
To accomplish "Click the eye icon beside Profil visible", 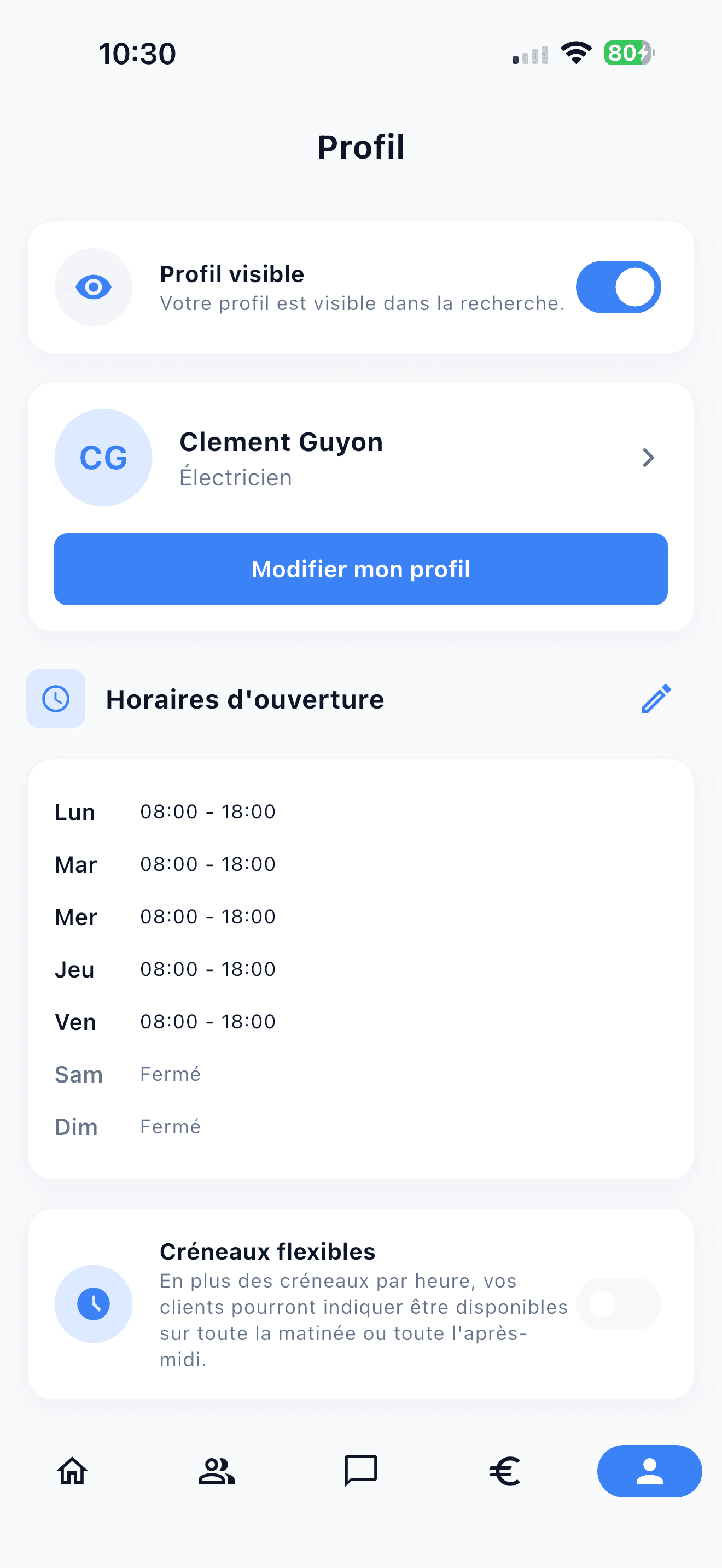I will (x=92, y=286).
